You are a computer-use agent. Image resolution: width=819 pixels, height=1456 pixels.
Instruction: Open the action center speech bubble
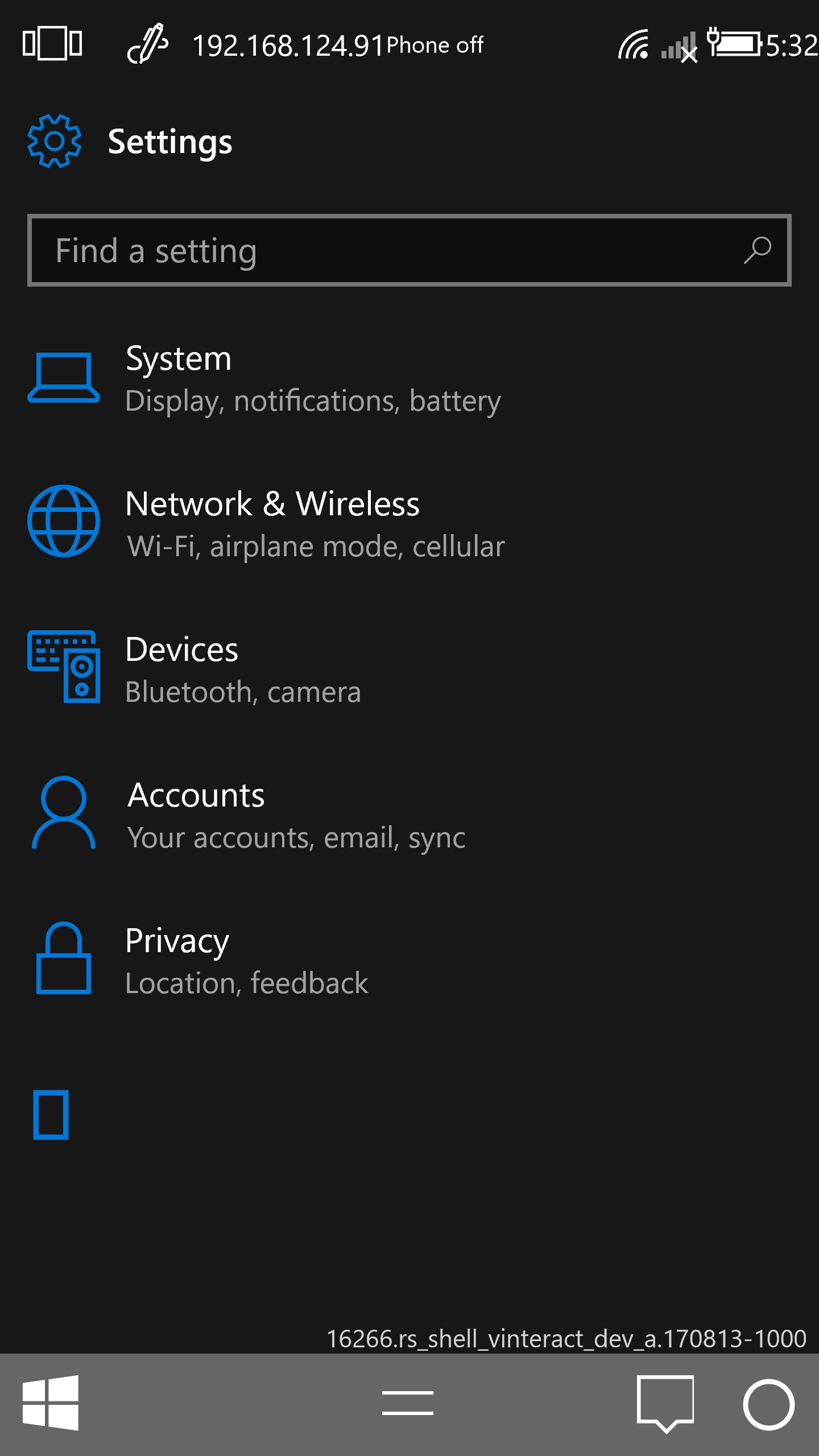coord(665,1403)
